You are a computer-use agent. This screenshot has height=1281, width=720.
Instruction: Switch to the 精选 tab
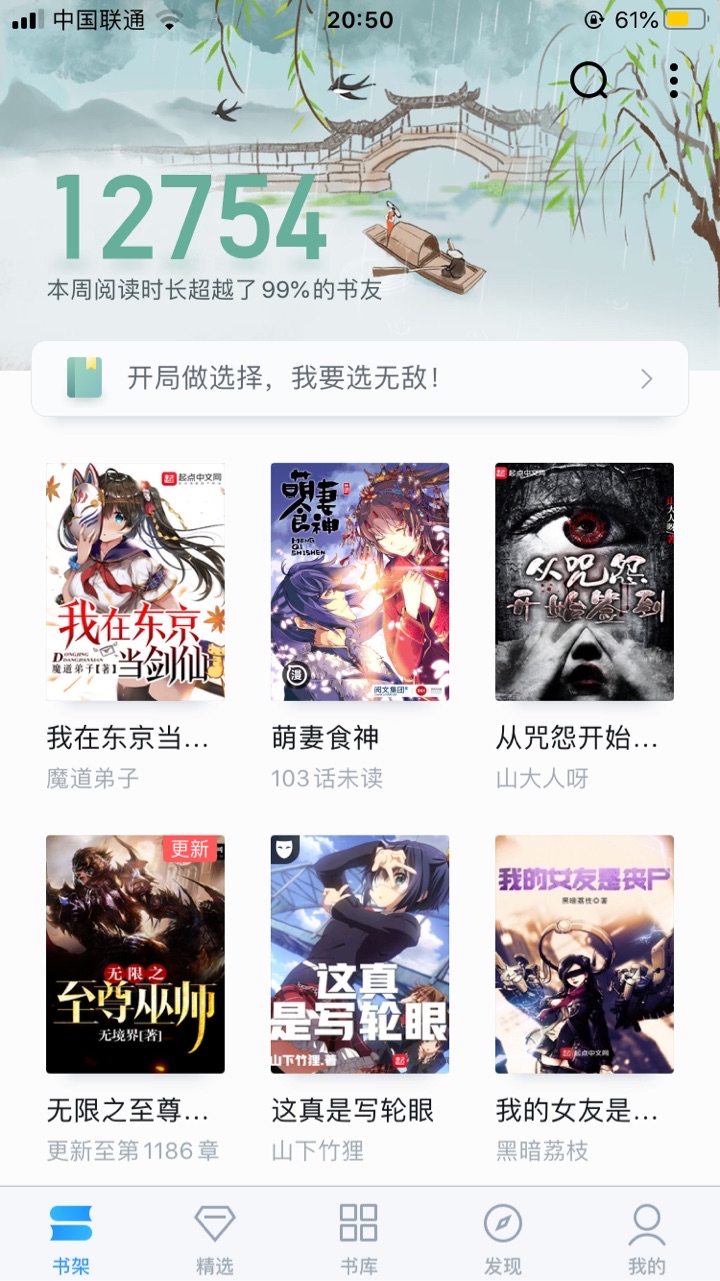(215, 1238)
